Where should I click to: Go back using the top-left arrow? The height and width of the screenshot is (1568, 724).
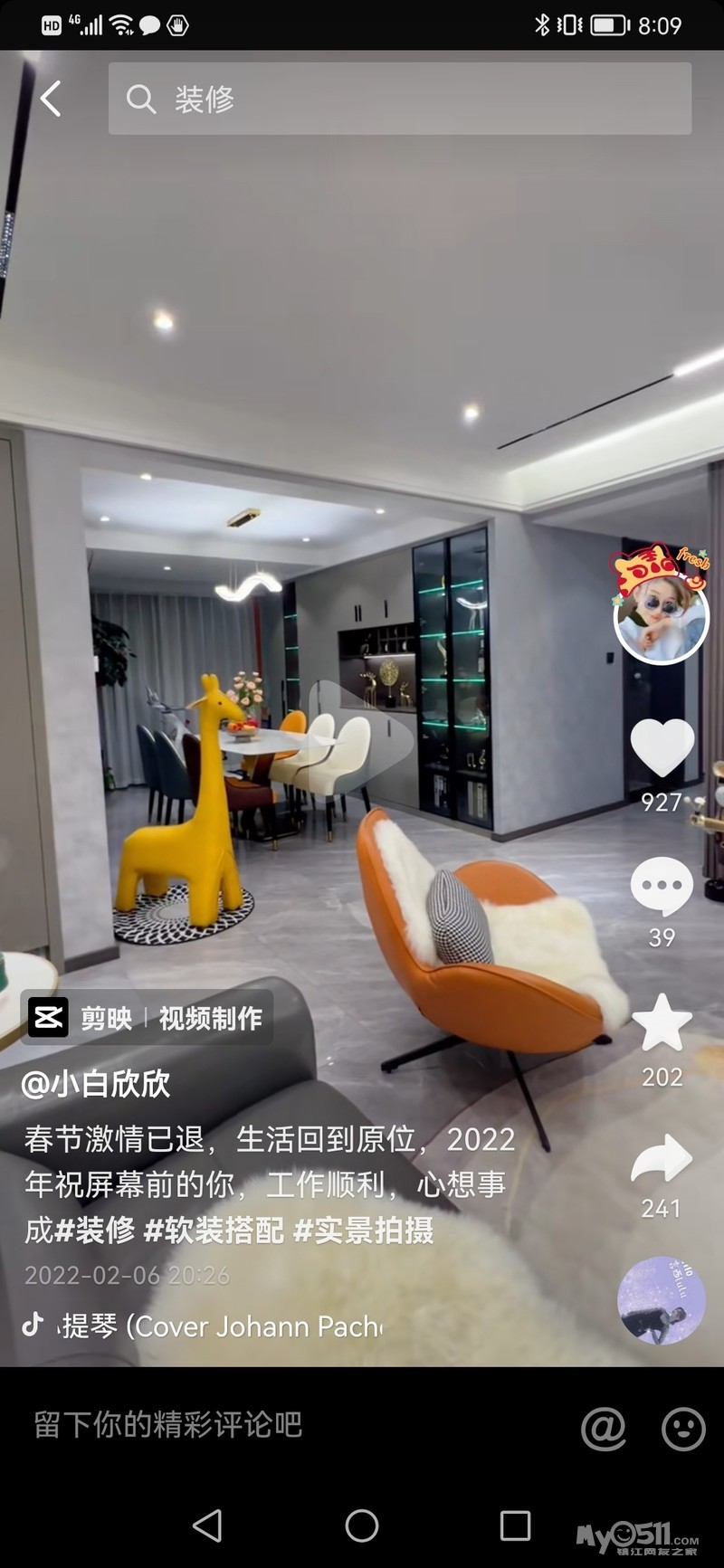coord(51,99)
